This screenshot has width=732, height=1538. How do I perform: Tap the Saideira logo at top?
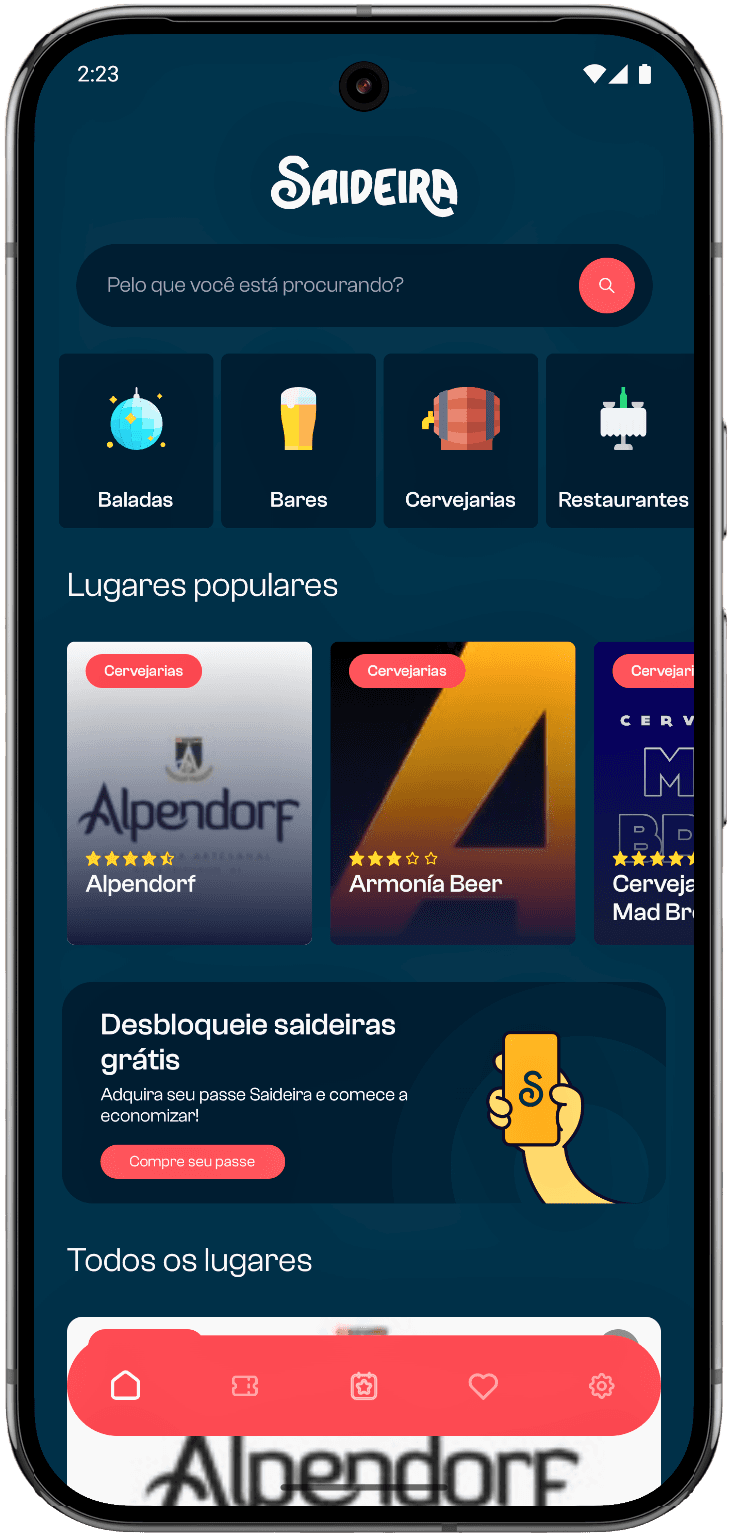365,188
